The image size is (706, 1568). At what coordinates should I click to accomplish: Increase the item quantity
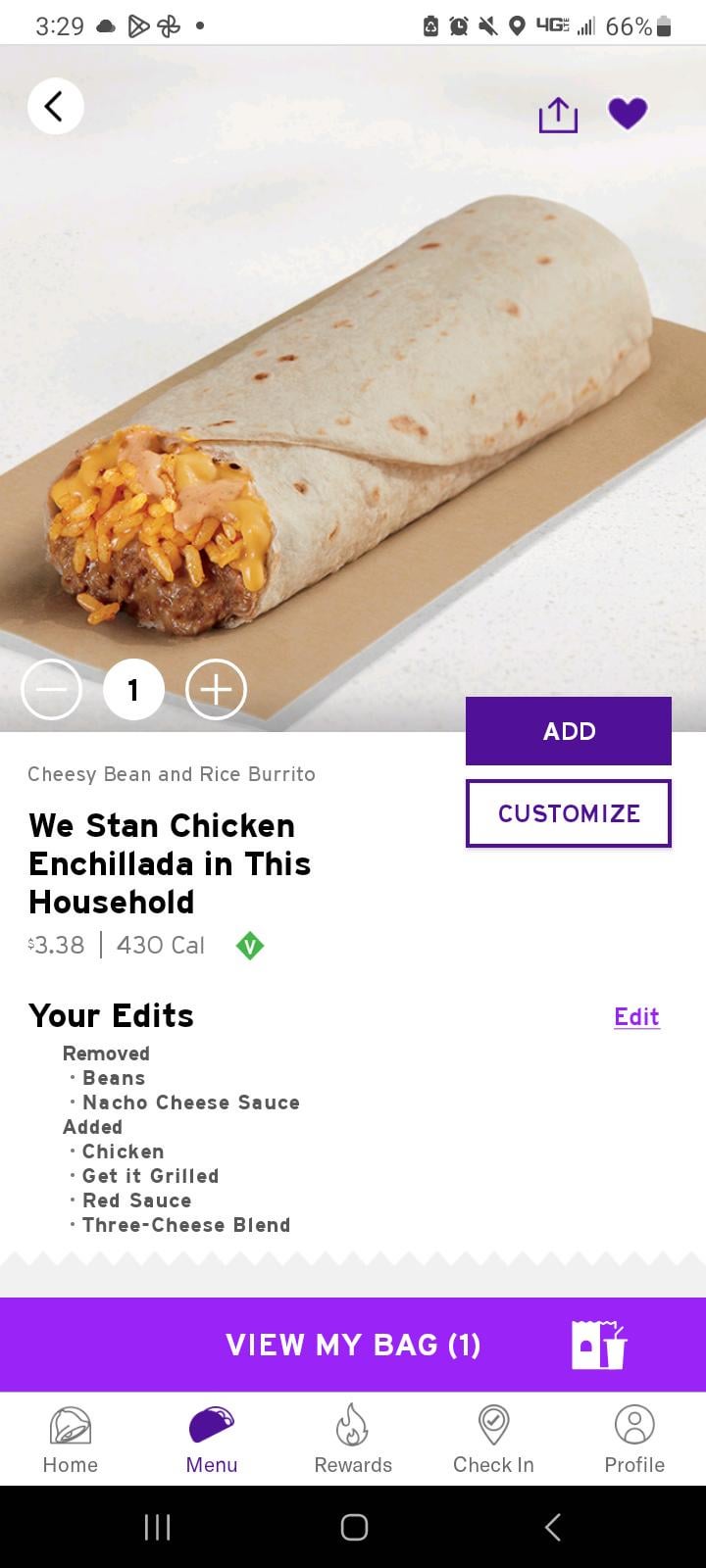pyautogui.click(x=216, y=691)
